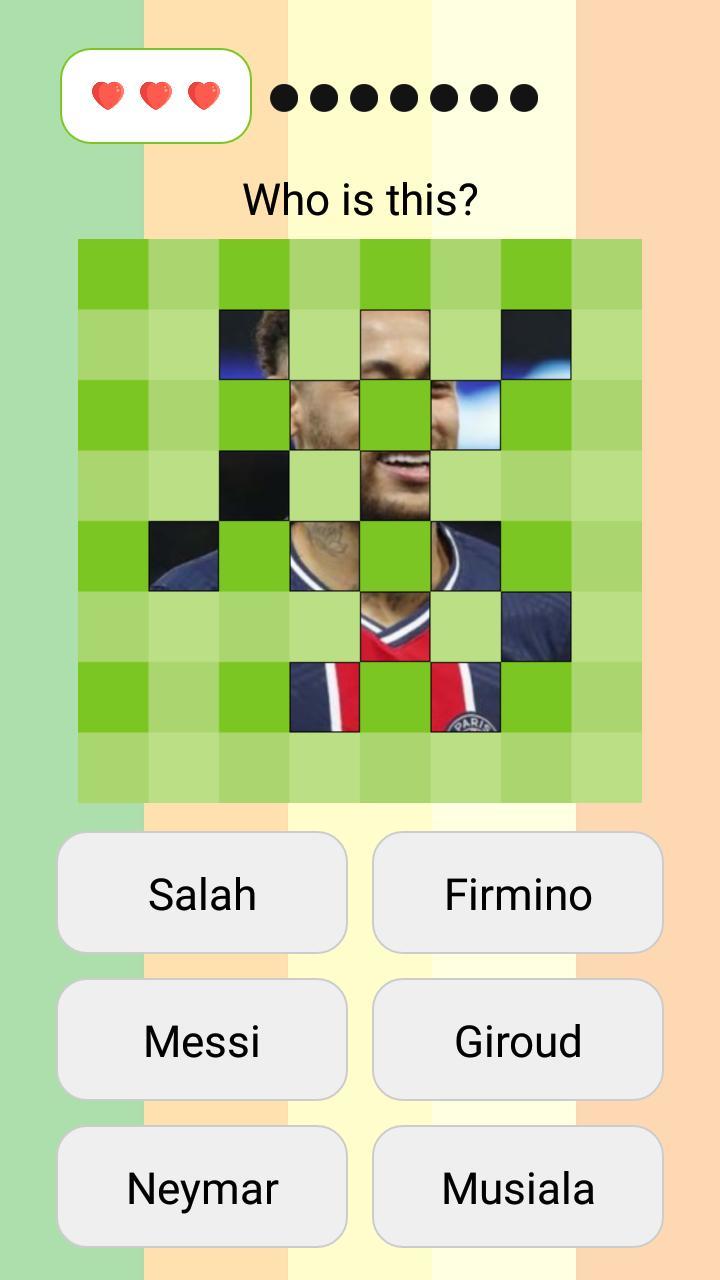Image resolution: width=720 pixels, height=1280 pixels.
Task: Click the Who is this question text
Action: 360,199
